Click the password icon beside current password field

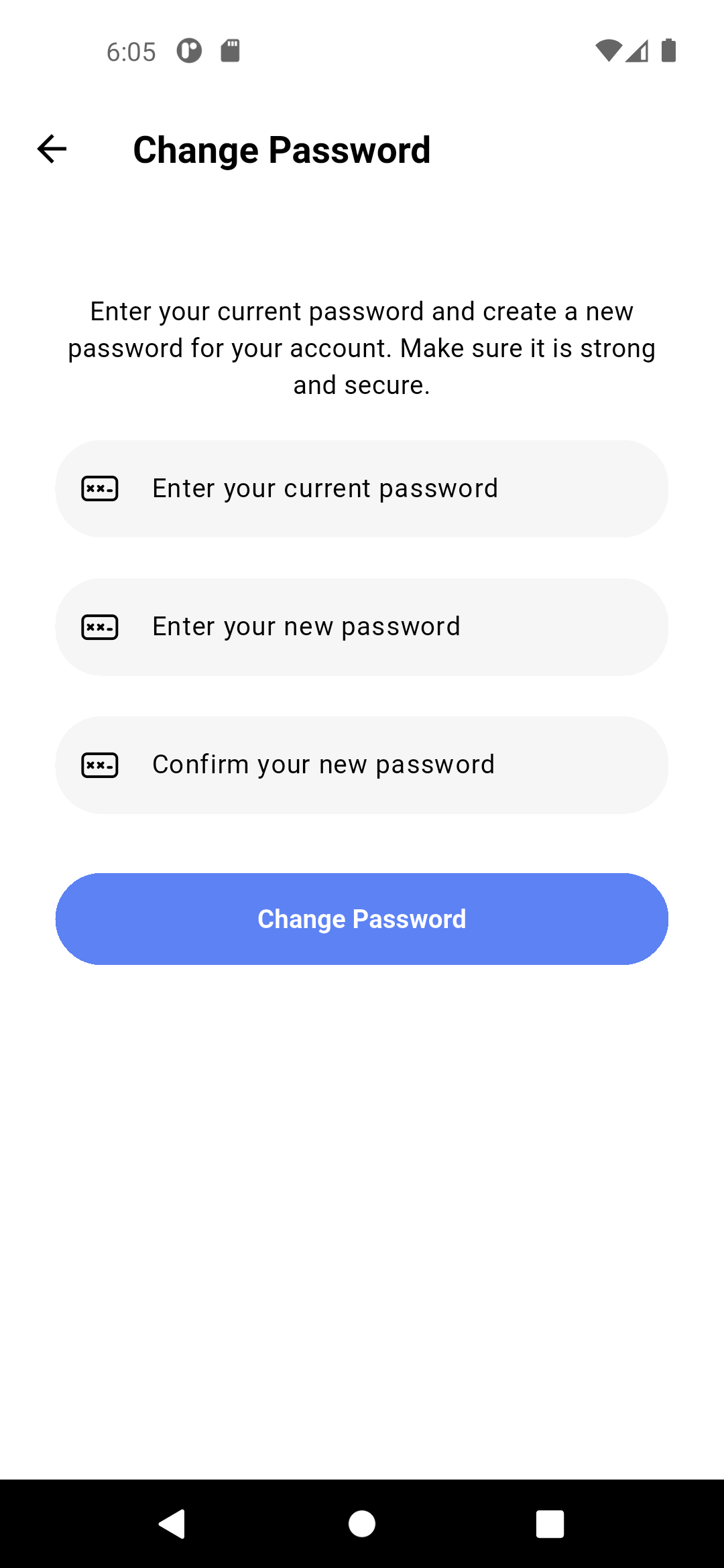(x=99, y=488)
